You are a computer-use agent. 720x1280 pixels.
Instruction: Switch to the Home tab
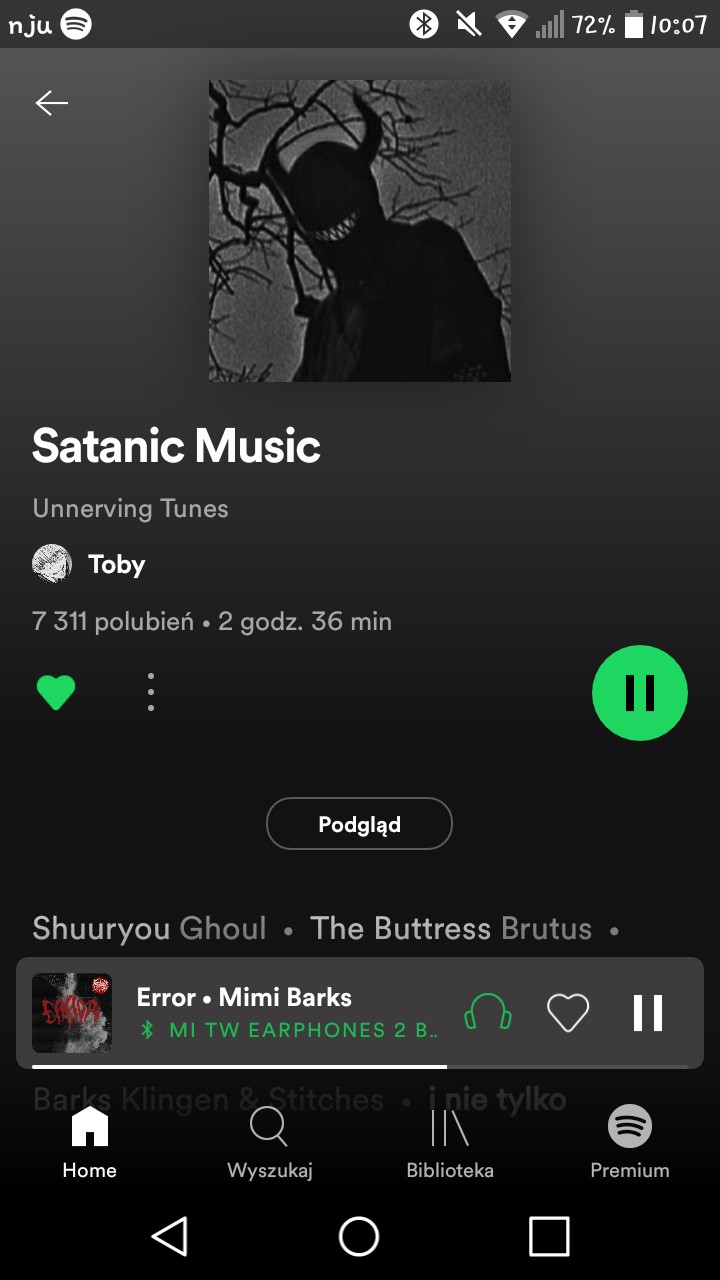pyautogui.click(x=90, y=1142)
